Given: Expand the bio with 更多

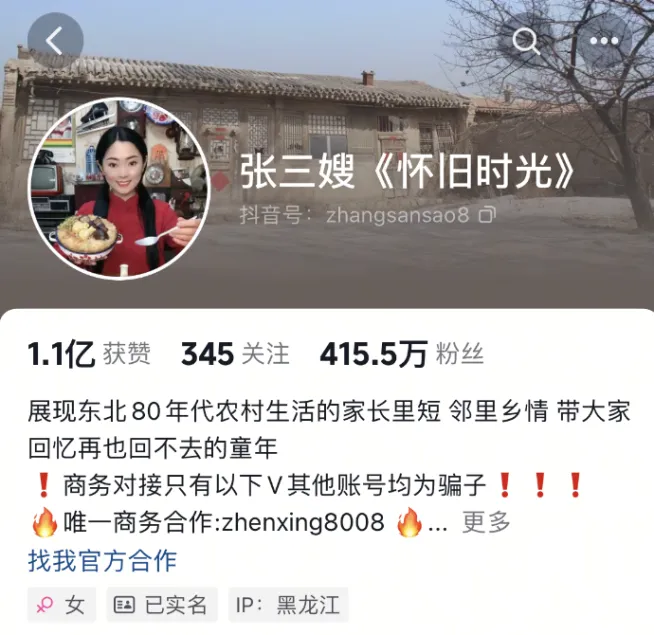Looking at the screenshot, I should [x=486, y=521].
